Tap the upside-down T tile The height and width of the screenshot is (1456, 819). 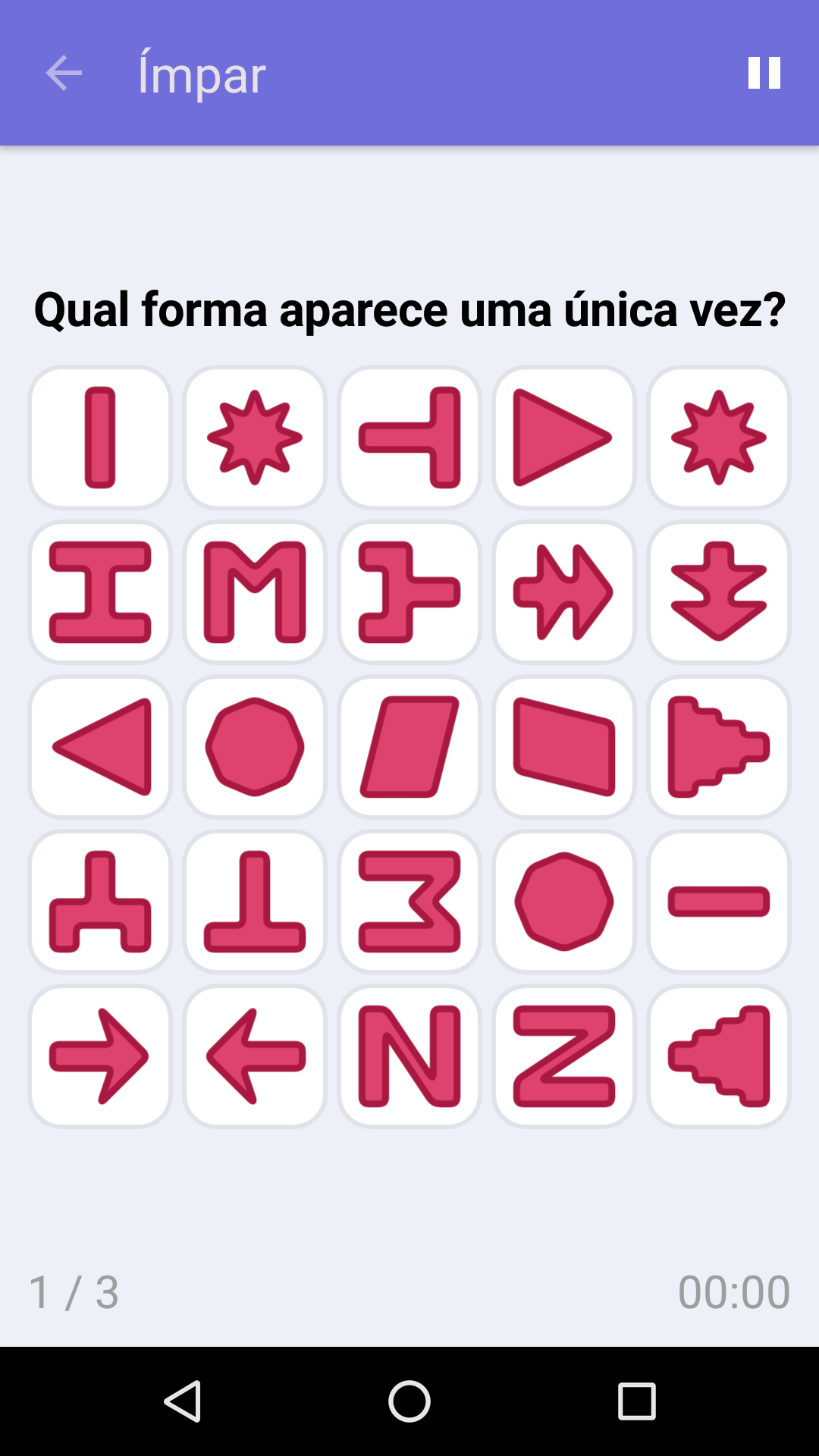(255, 902)
